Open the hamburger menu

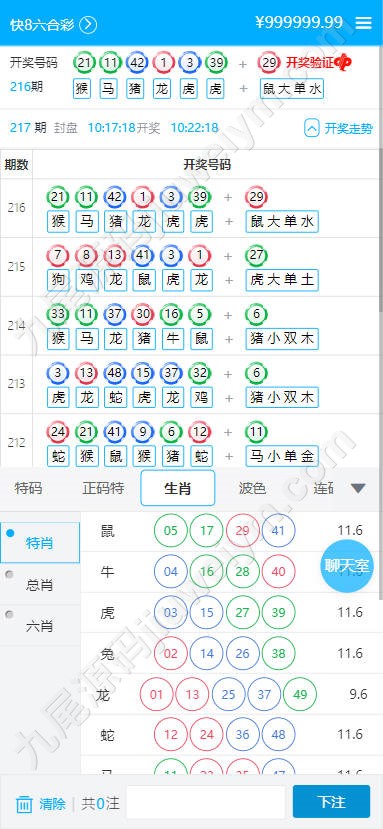click(x=363, y=23)
